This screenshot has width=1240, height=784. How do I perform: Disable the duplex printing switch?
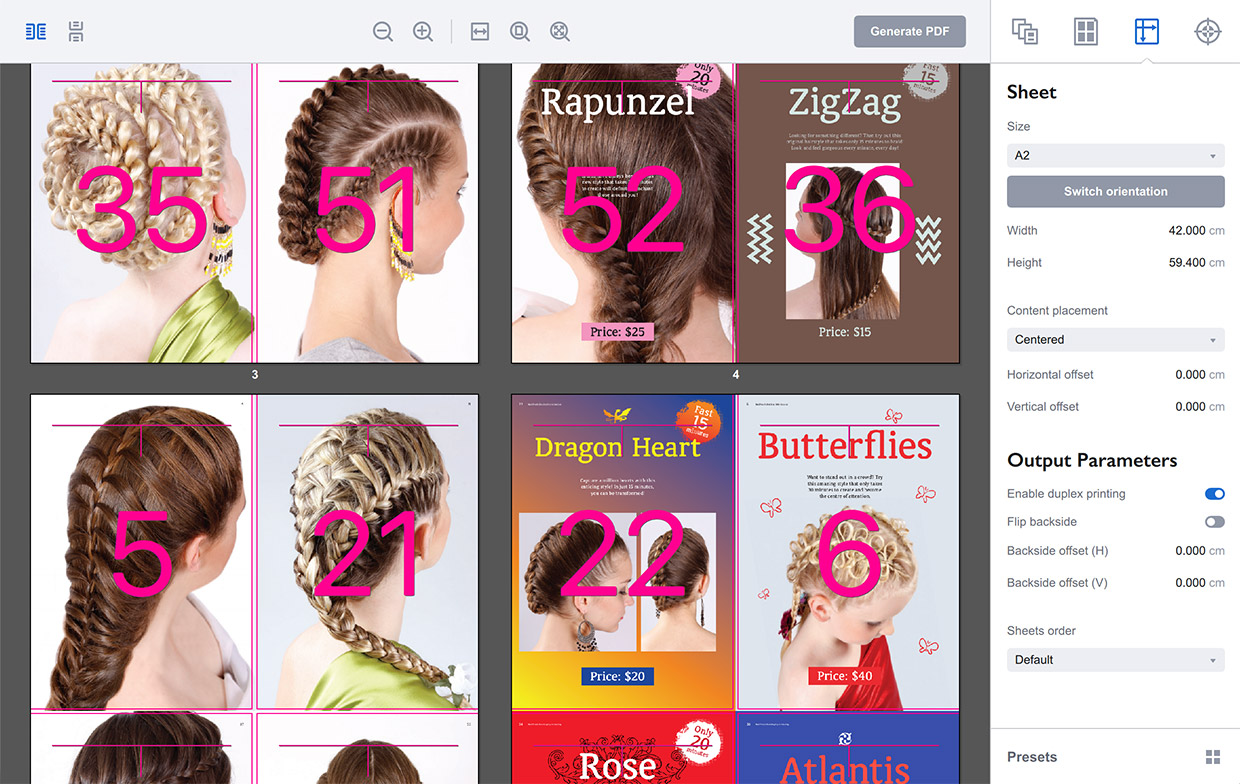(x=1214, y=494)
